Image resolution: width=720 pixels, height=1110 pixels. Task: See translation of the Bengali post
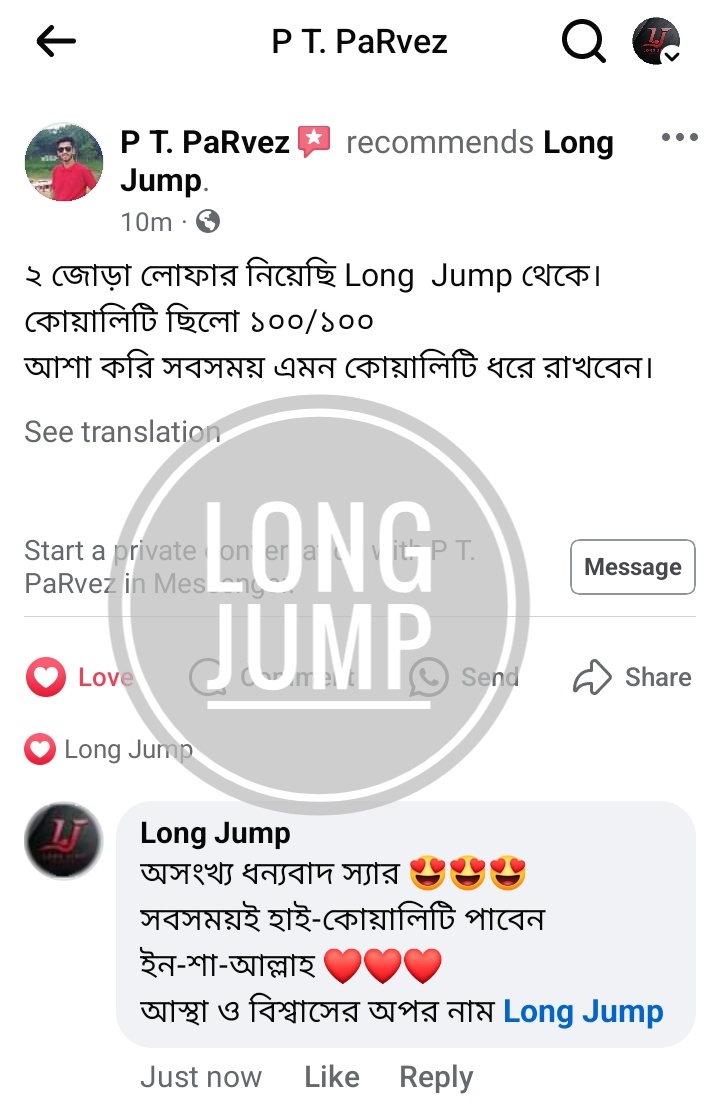122,432
